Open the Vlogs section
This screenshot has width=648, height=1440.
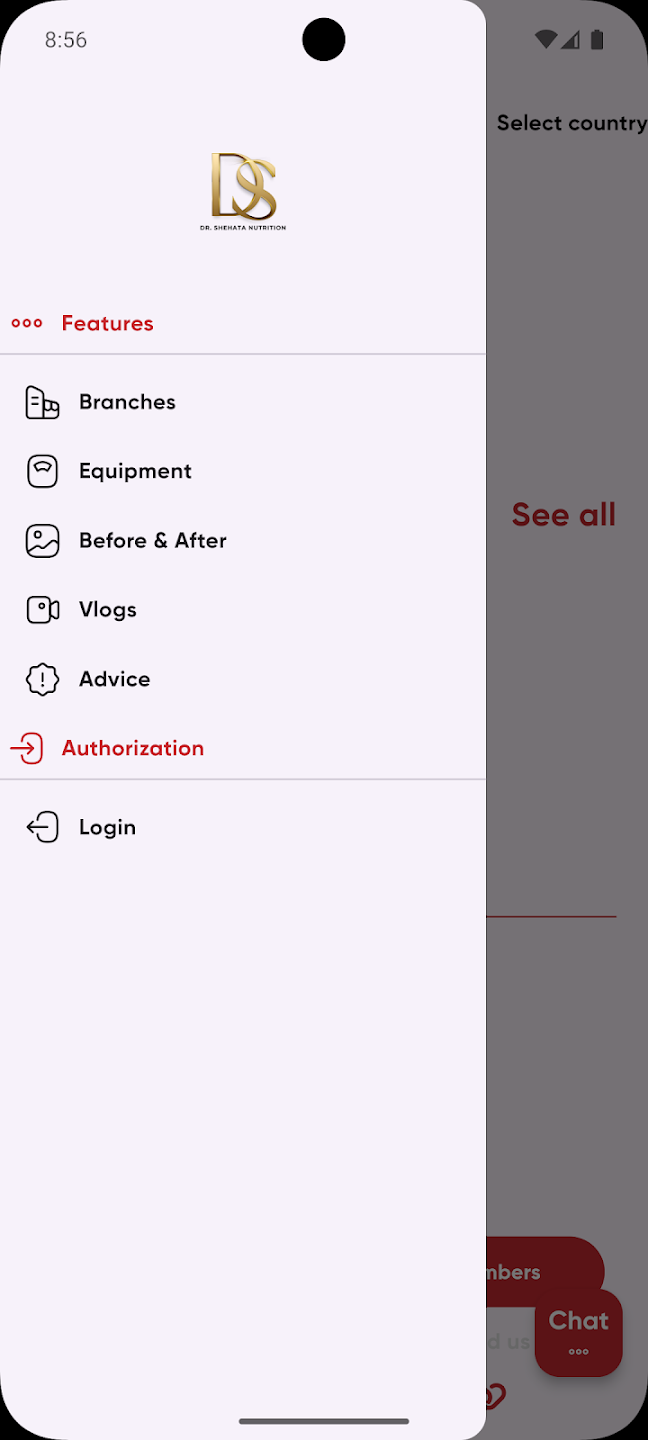pos(107,610)
